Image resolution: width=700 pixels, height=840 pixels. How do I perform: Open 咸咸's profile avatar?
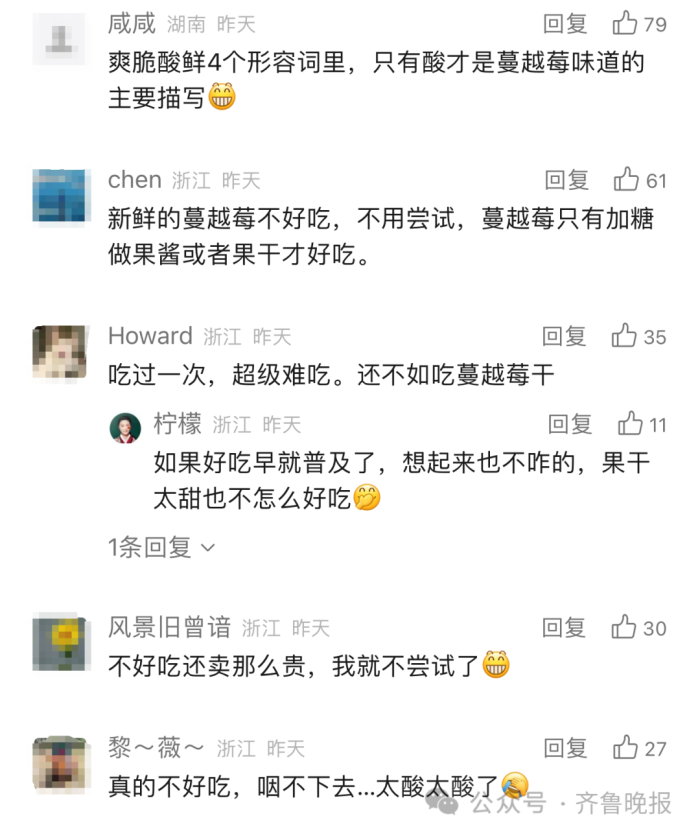click(x=61, y=39)
